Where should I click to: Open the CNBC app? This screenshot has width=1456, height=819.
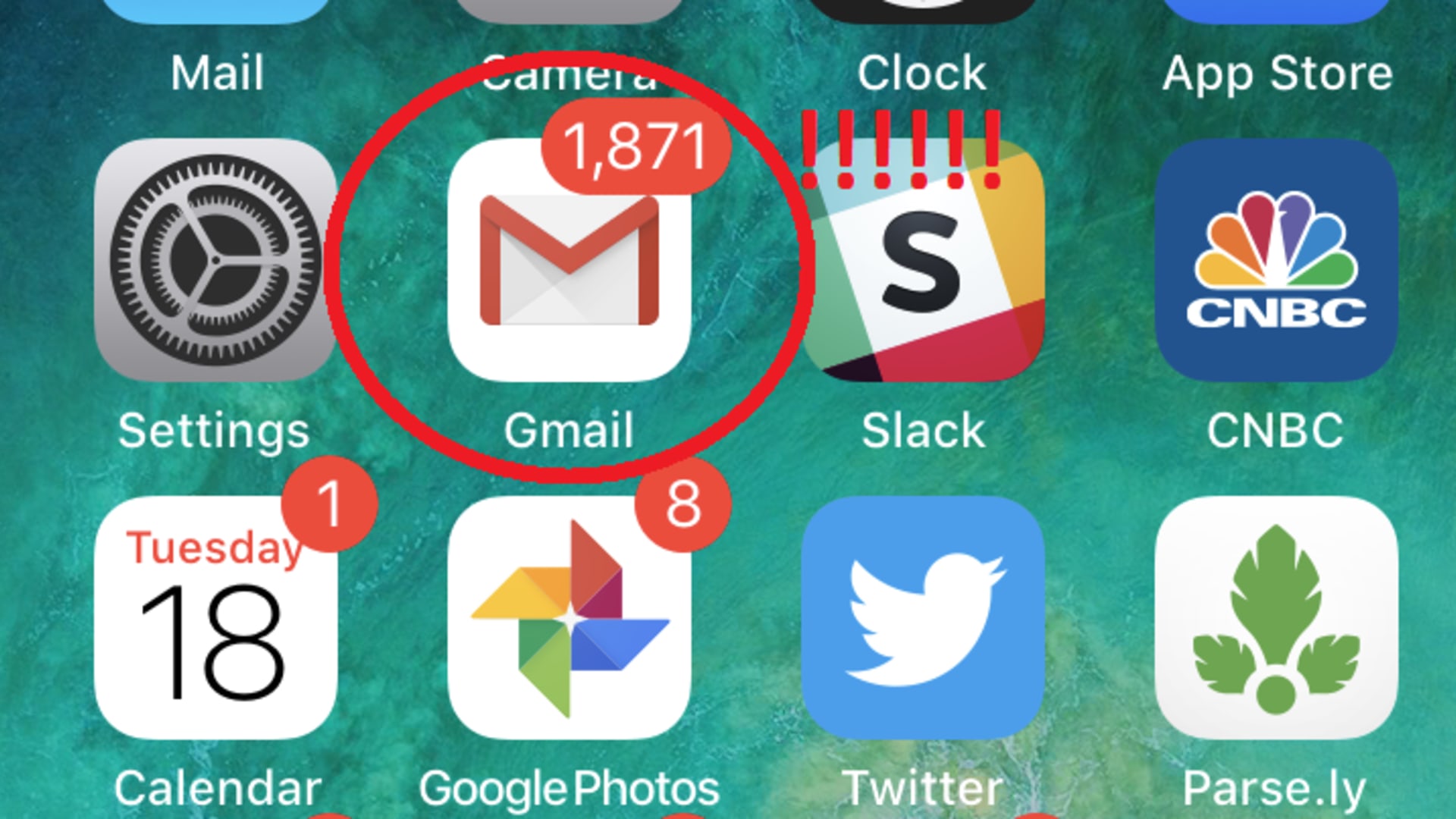(1276, 259)
